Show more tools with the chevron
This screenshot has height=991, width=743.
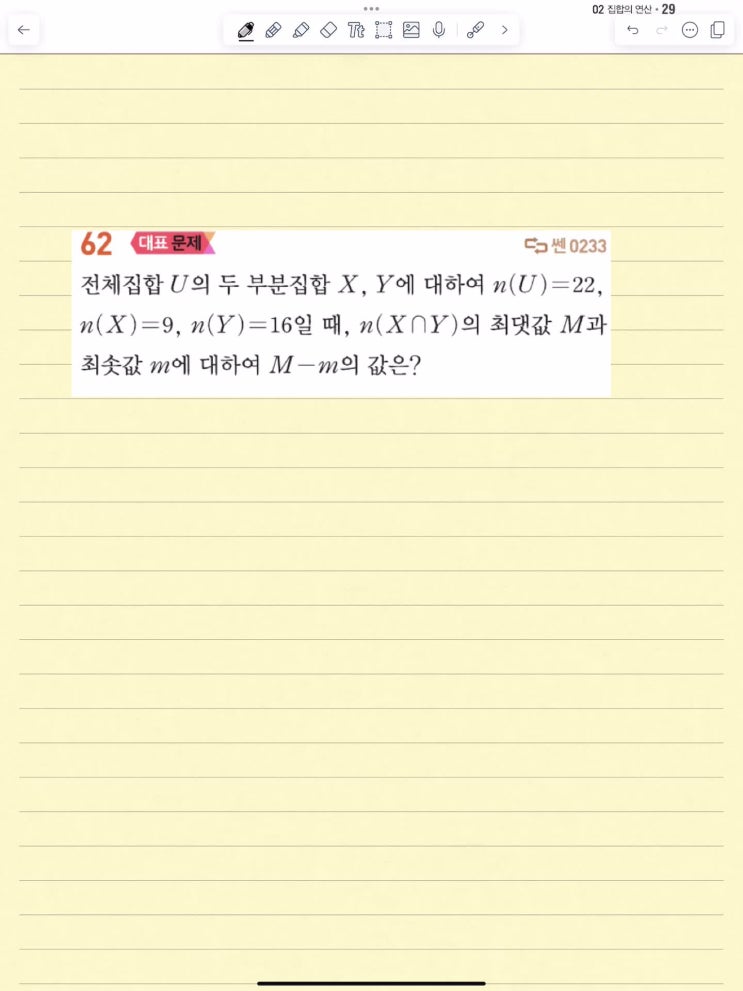pos(505,30)
